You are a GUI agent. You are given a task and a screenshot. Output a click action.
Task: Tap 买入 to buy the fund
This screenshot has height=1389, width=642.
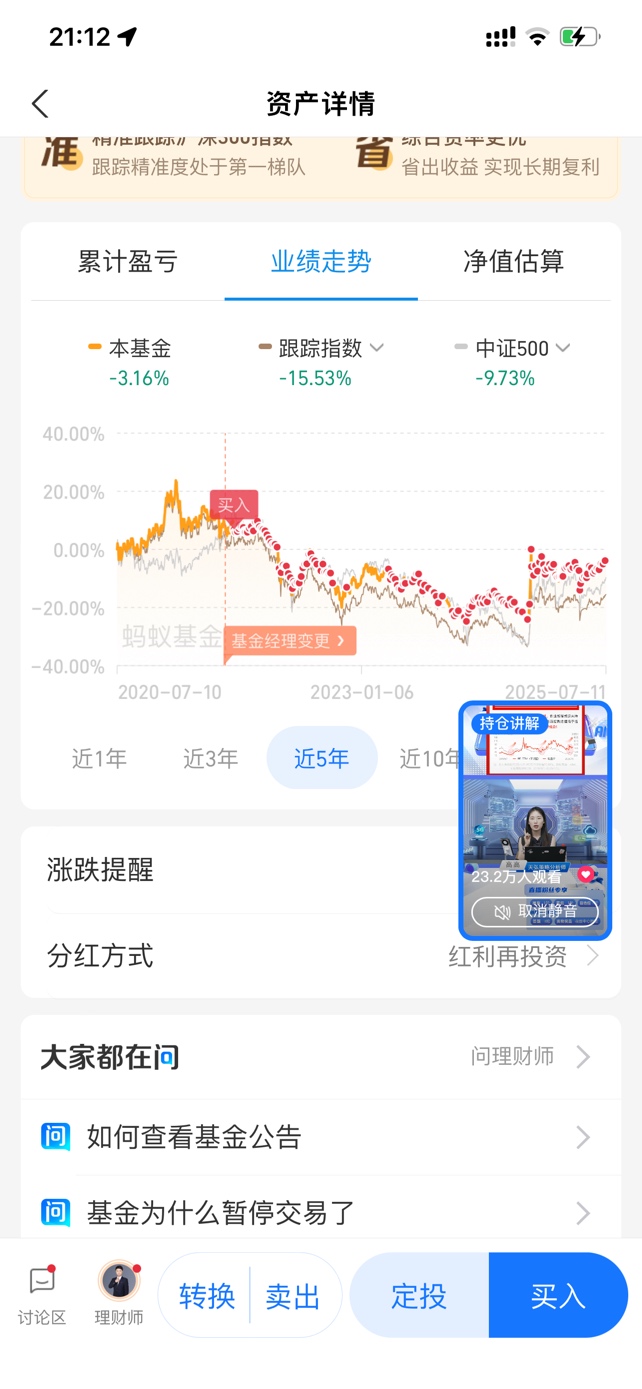click(x=558, y=1296)
